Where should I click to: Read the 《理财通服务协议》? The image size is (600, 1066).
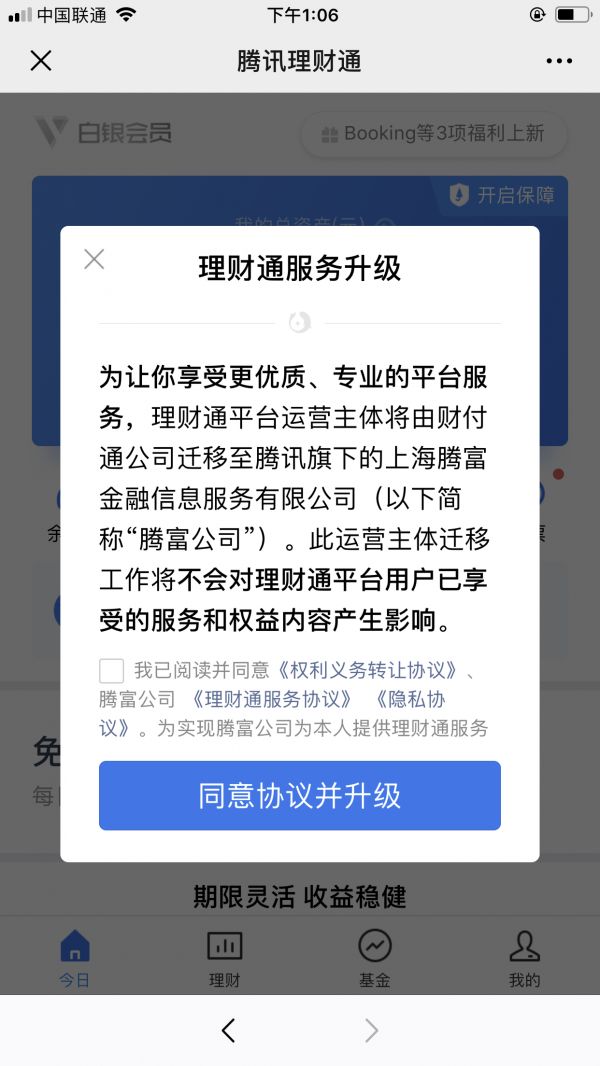271,699
